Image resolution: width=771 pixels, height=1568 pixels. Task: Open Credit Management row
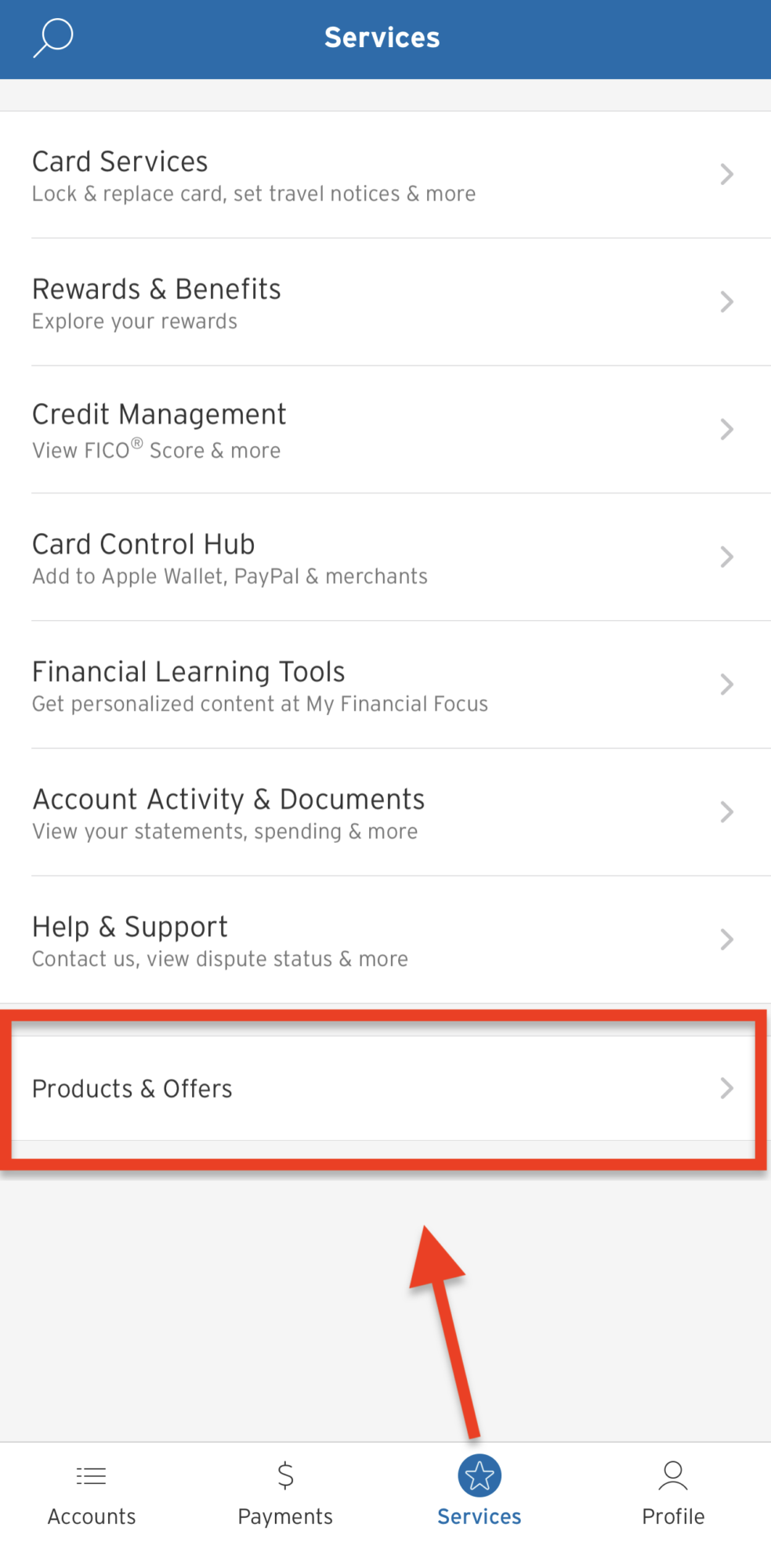click(x=385, y=430)
